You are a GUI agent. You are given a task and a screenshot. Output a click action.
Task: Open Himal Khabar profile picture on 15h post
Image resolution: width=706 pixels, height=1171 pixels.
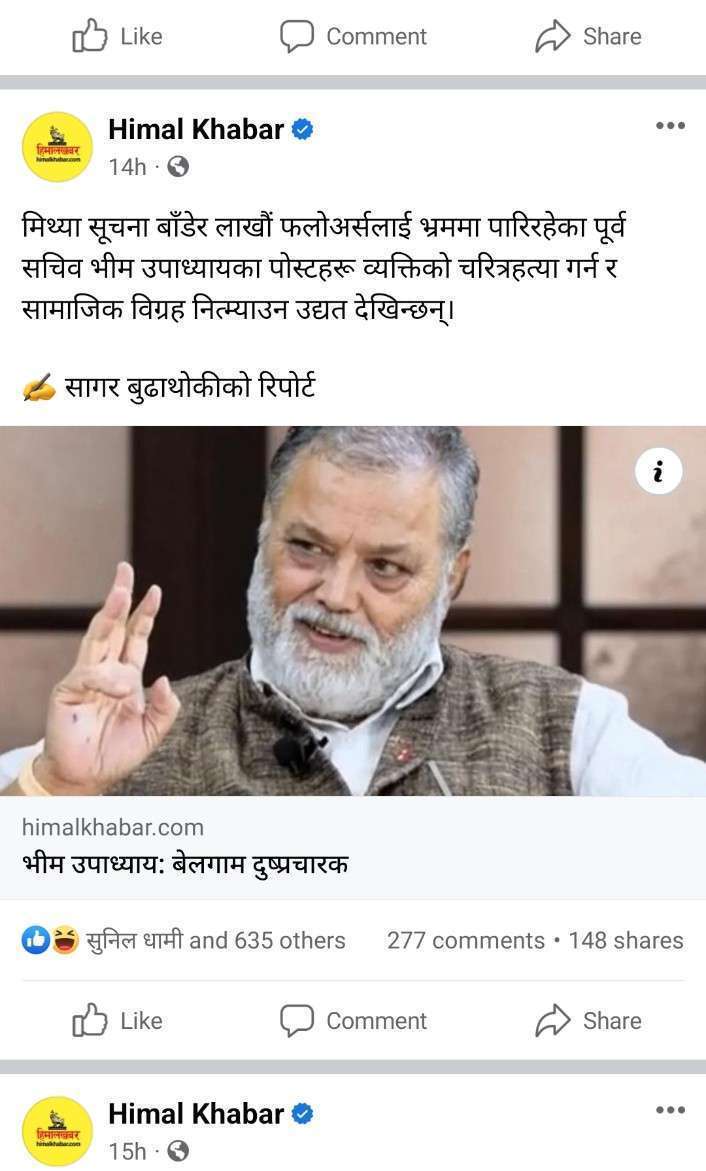(x=57, y=1130)
